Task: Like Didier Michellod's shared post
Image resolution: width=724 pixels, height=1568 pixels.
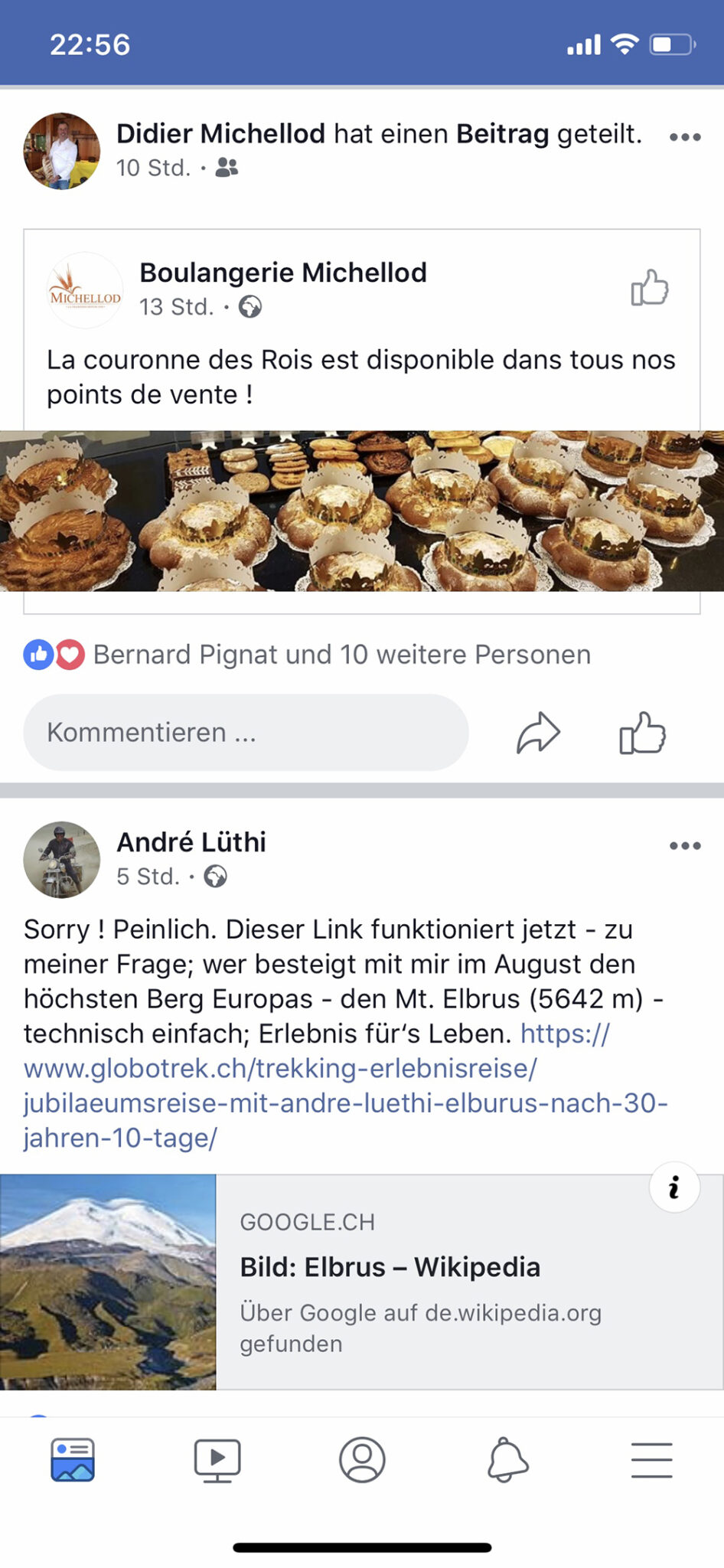Action: pyautogui.click(x=642, y=733)
